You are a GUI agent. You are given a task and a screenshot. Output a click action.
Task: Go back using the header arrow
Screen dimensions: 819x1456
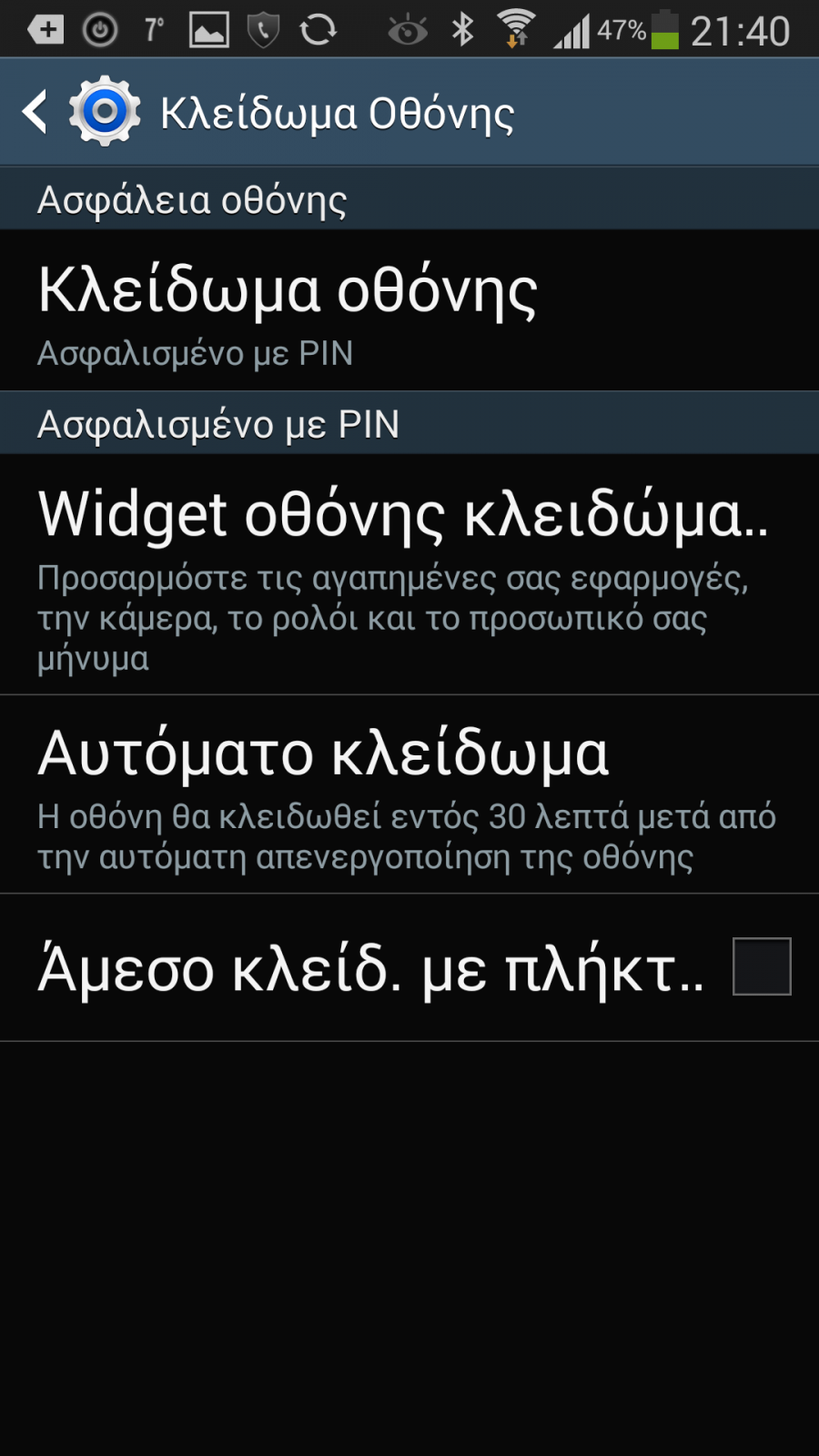pyautogui.click(x=35, y=112)
